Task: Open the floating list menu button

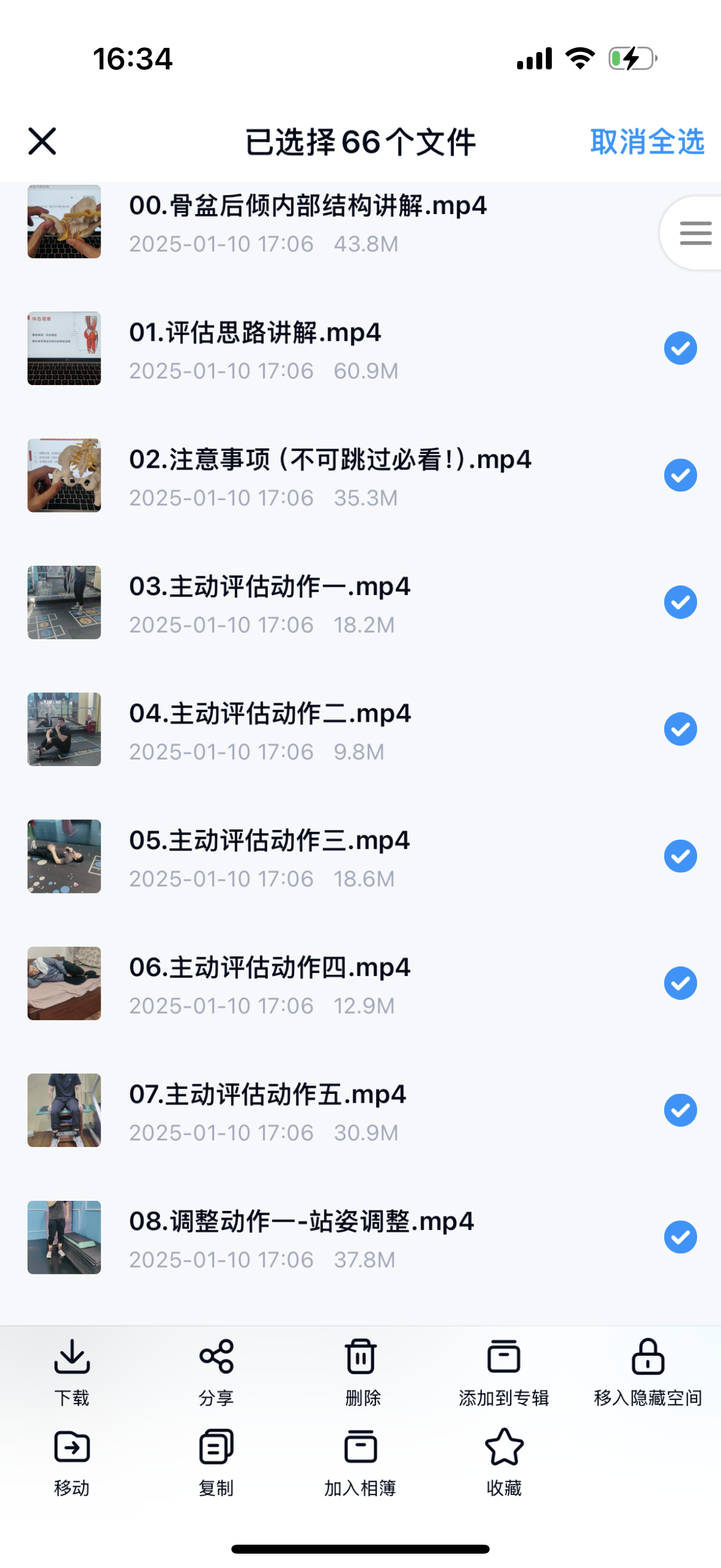Action: (x=695, y=233)
